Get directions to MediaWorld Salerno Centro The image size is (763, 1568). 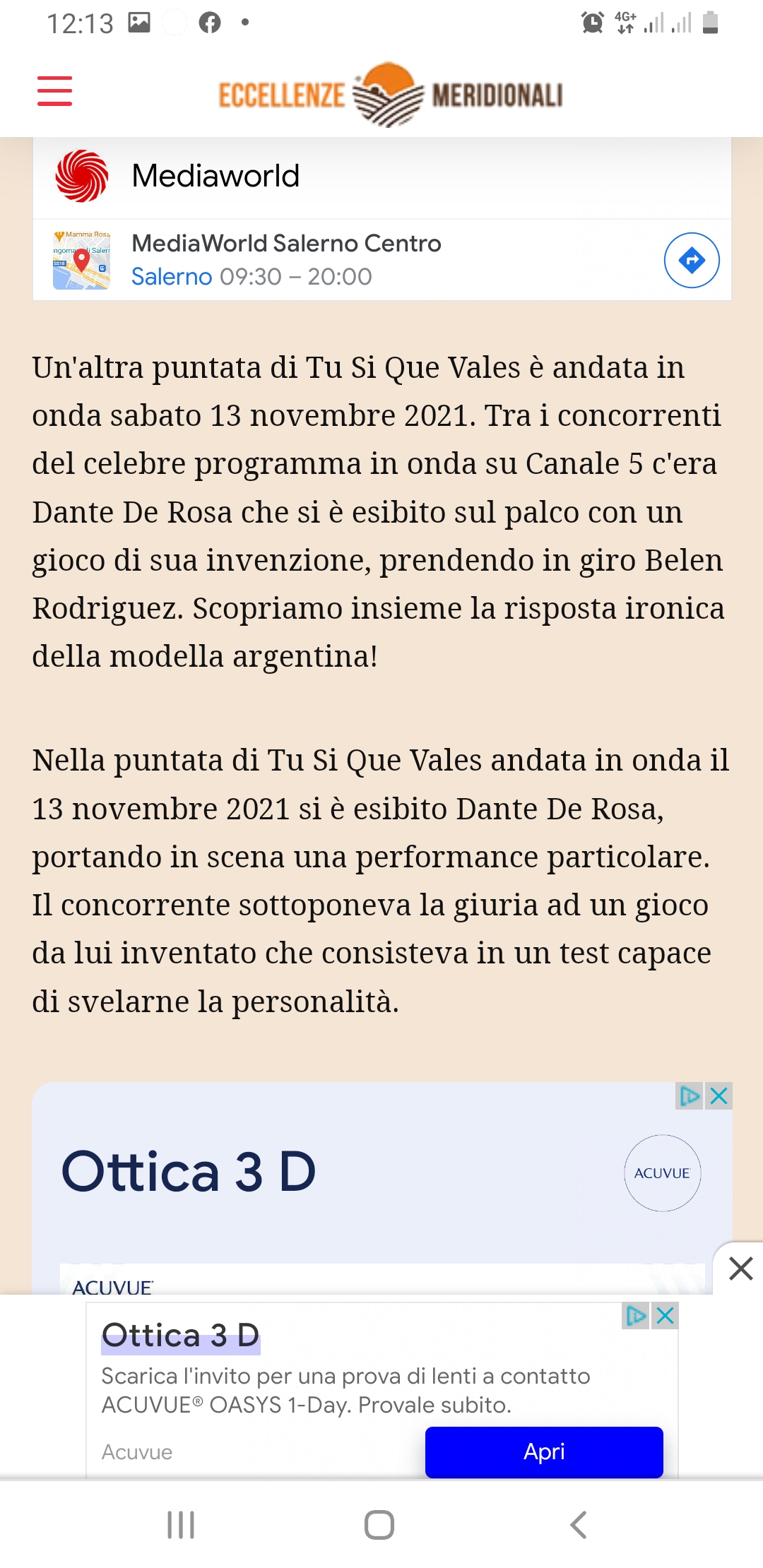(x=692, y=260)
